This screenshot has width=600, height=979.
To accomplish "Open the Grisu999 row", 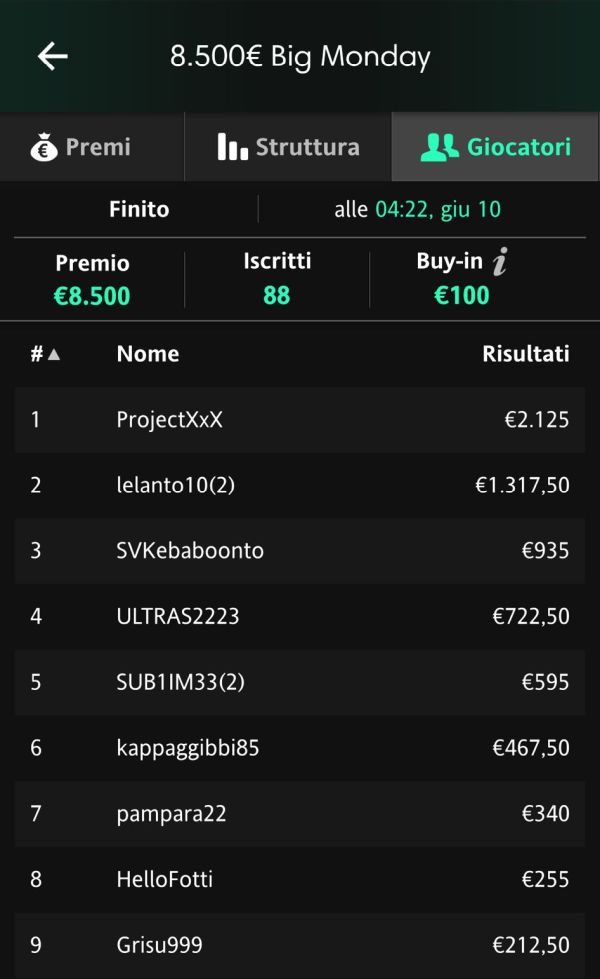I will tap(300, 945).
